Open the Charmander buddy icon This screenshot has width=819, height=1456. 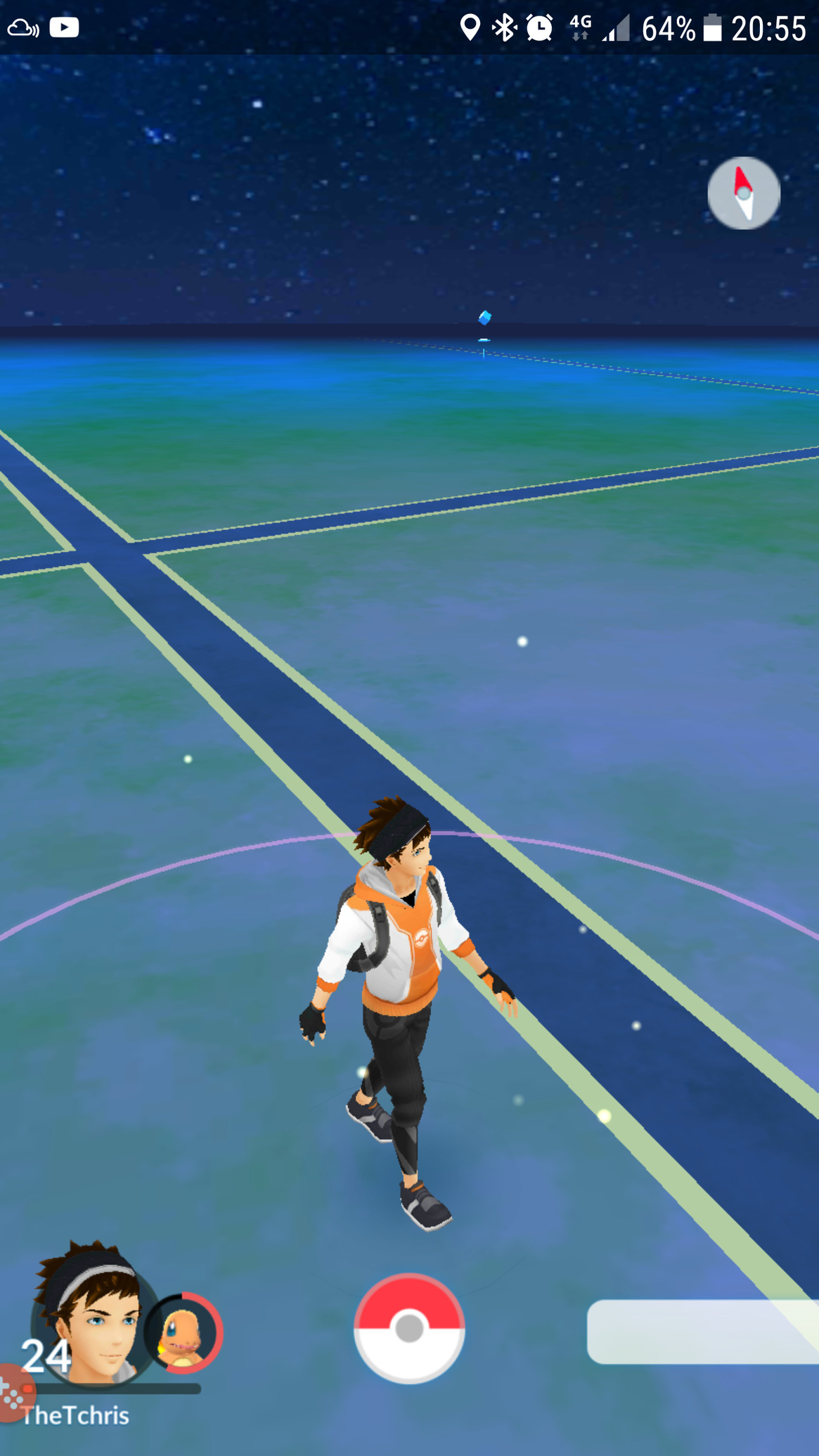point(184,1332)
